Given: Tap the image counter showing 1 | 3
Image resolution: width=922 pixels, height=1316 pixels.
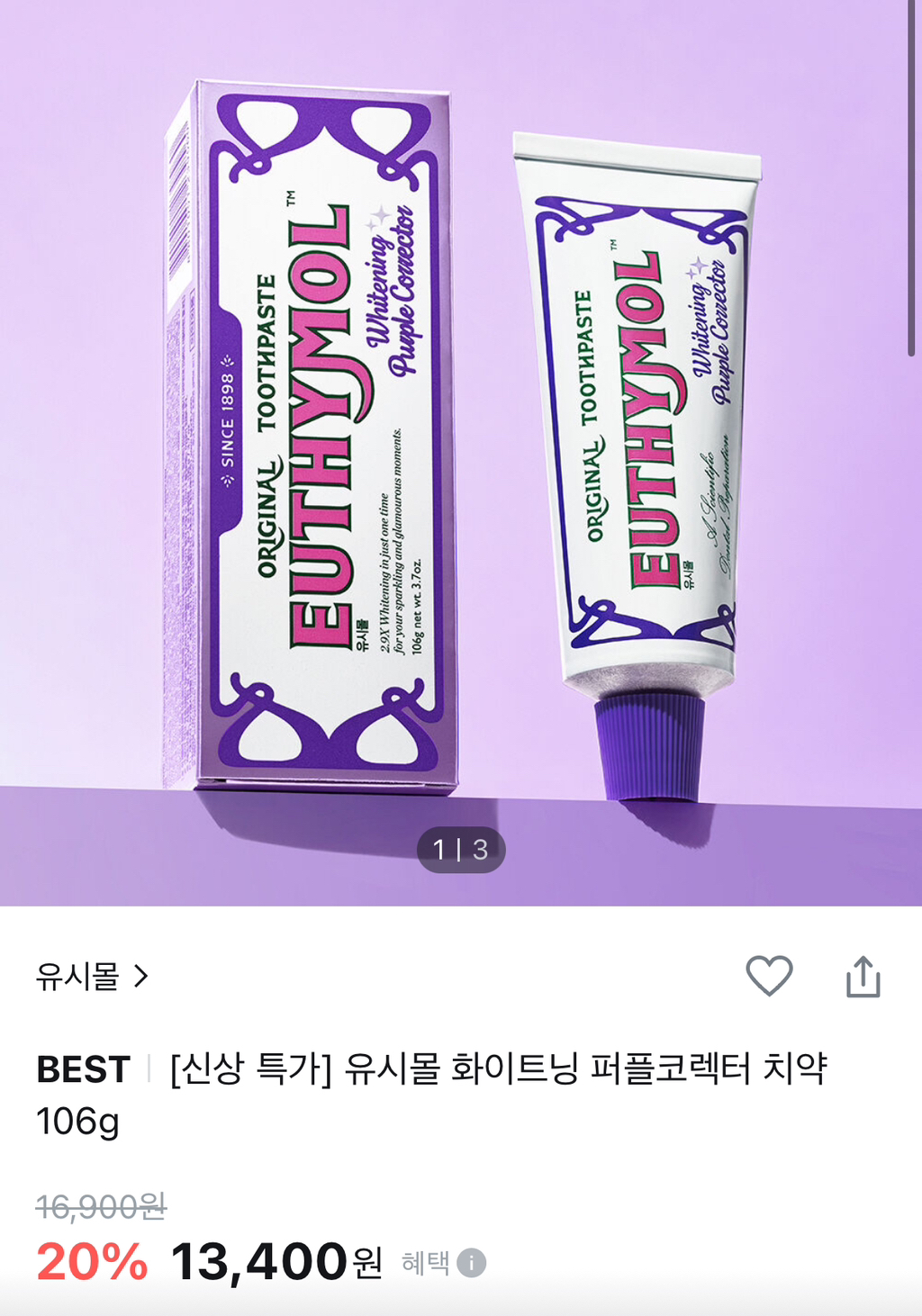Looking at the screenshot, I should [461, 849].
